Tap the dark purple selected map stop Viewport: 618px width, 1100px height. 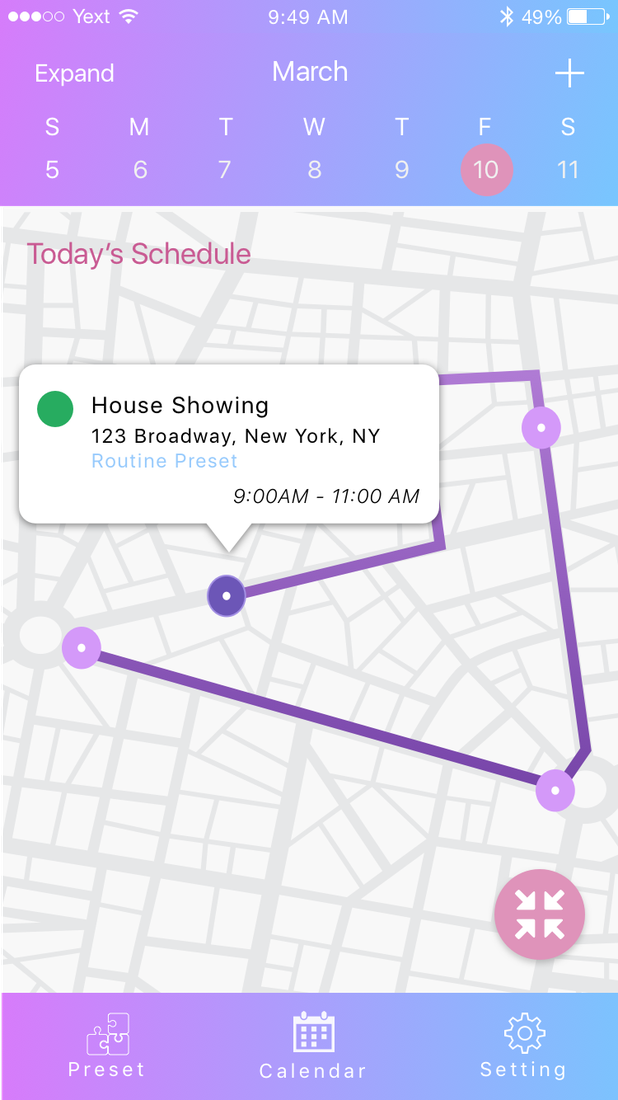(226, 596)
